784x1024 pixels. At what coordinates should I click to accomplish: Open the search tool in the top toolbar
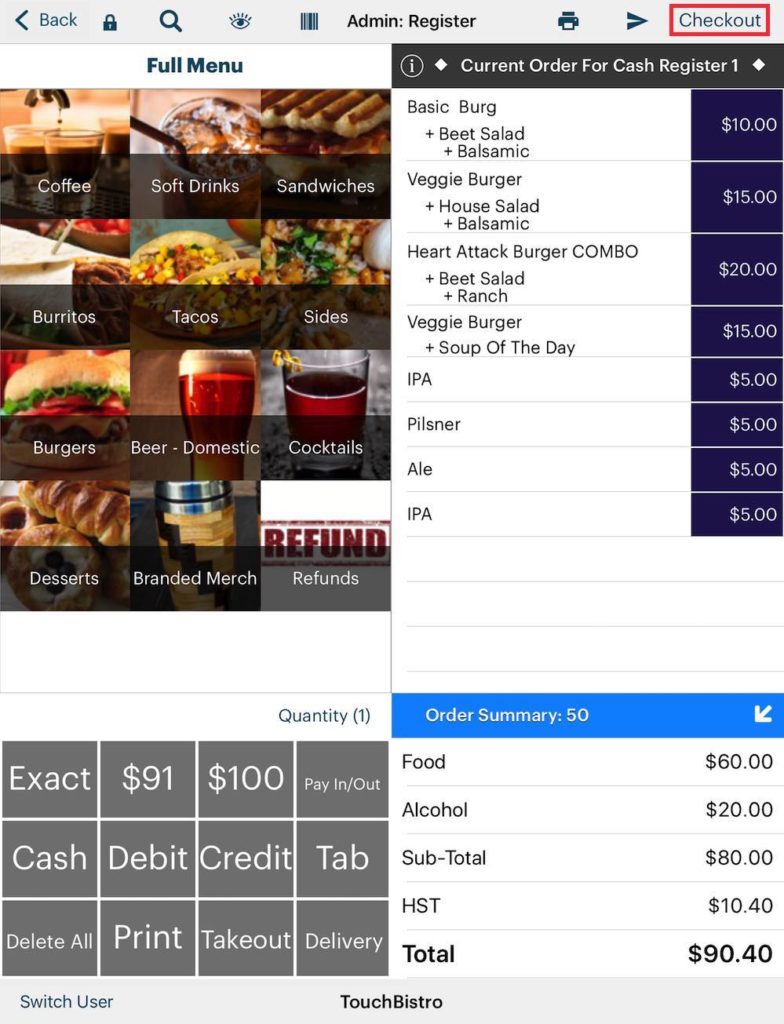click(x=170, y=20)
